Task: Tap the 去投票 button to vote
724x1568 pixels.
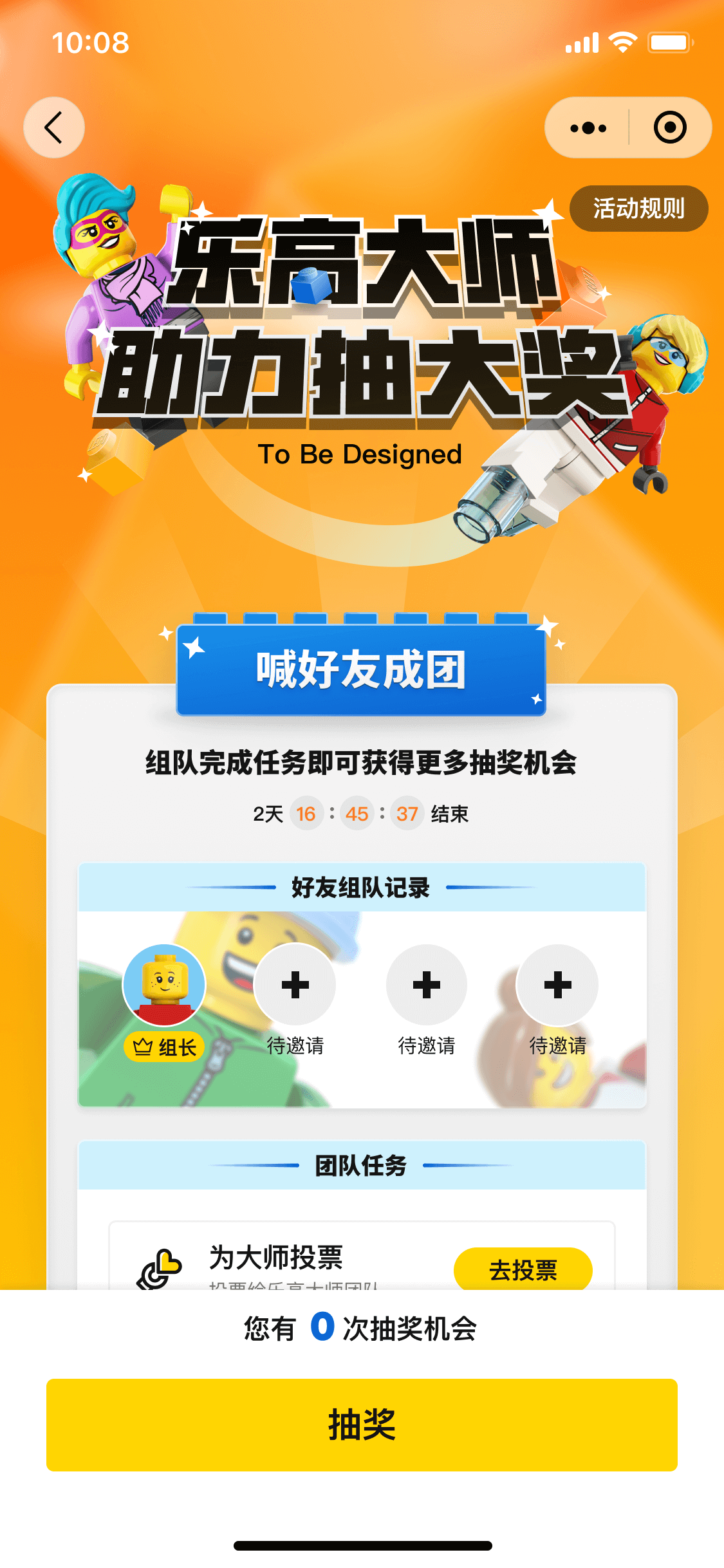Action: pos(523,1270)
